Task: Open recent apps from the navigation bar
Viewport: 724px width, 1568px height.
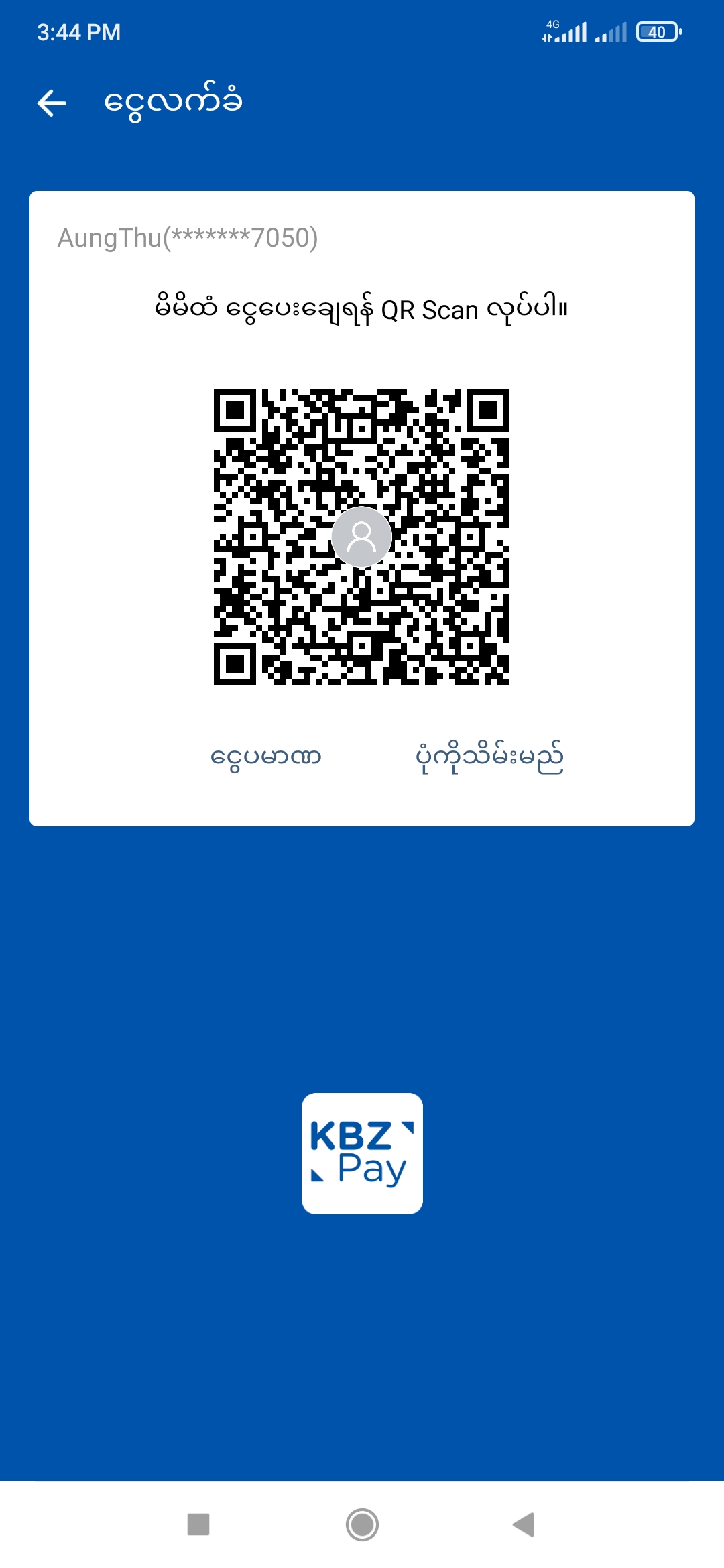Action: (x=198, y=1524)
